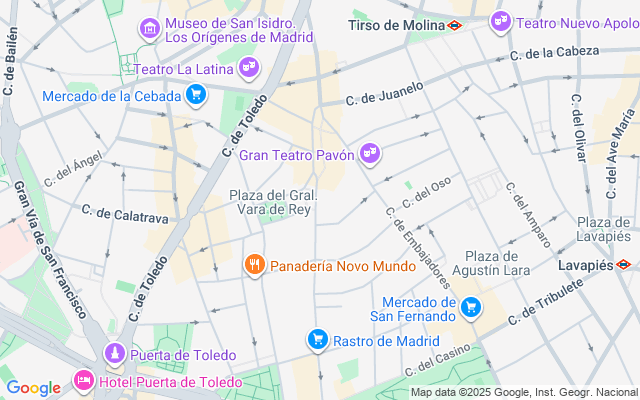Select the Teatro La Latina marker
This screenshot has width=640, height=400.
click(x=249, y=68)
